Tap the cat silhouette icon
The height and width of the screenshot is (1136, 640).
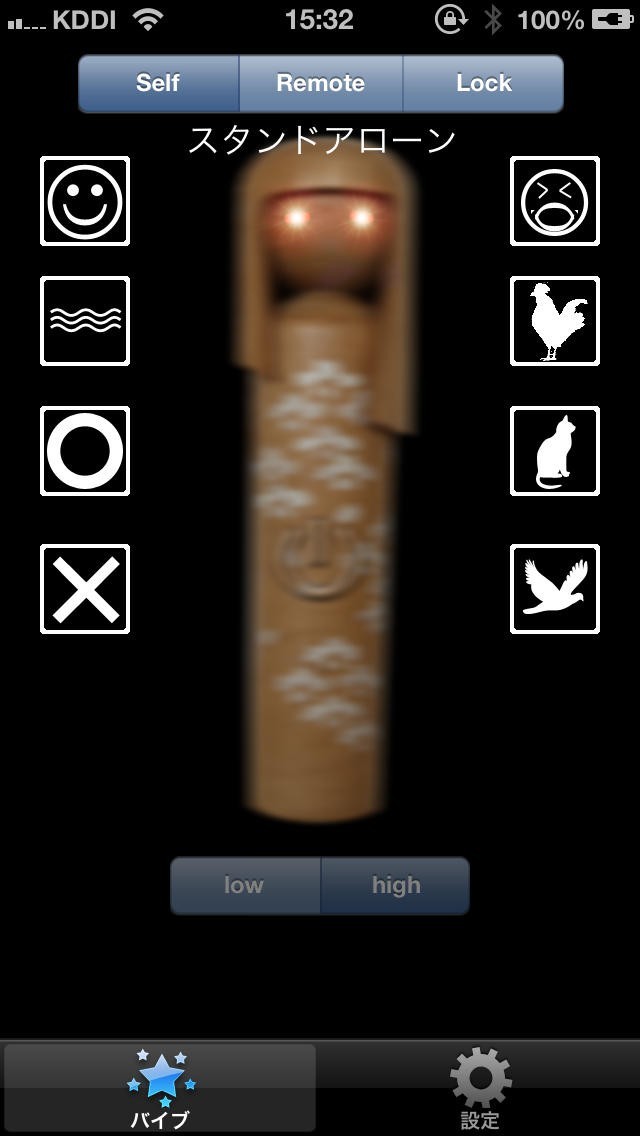point(555,451)
